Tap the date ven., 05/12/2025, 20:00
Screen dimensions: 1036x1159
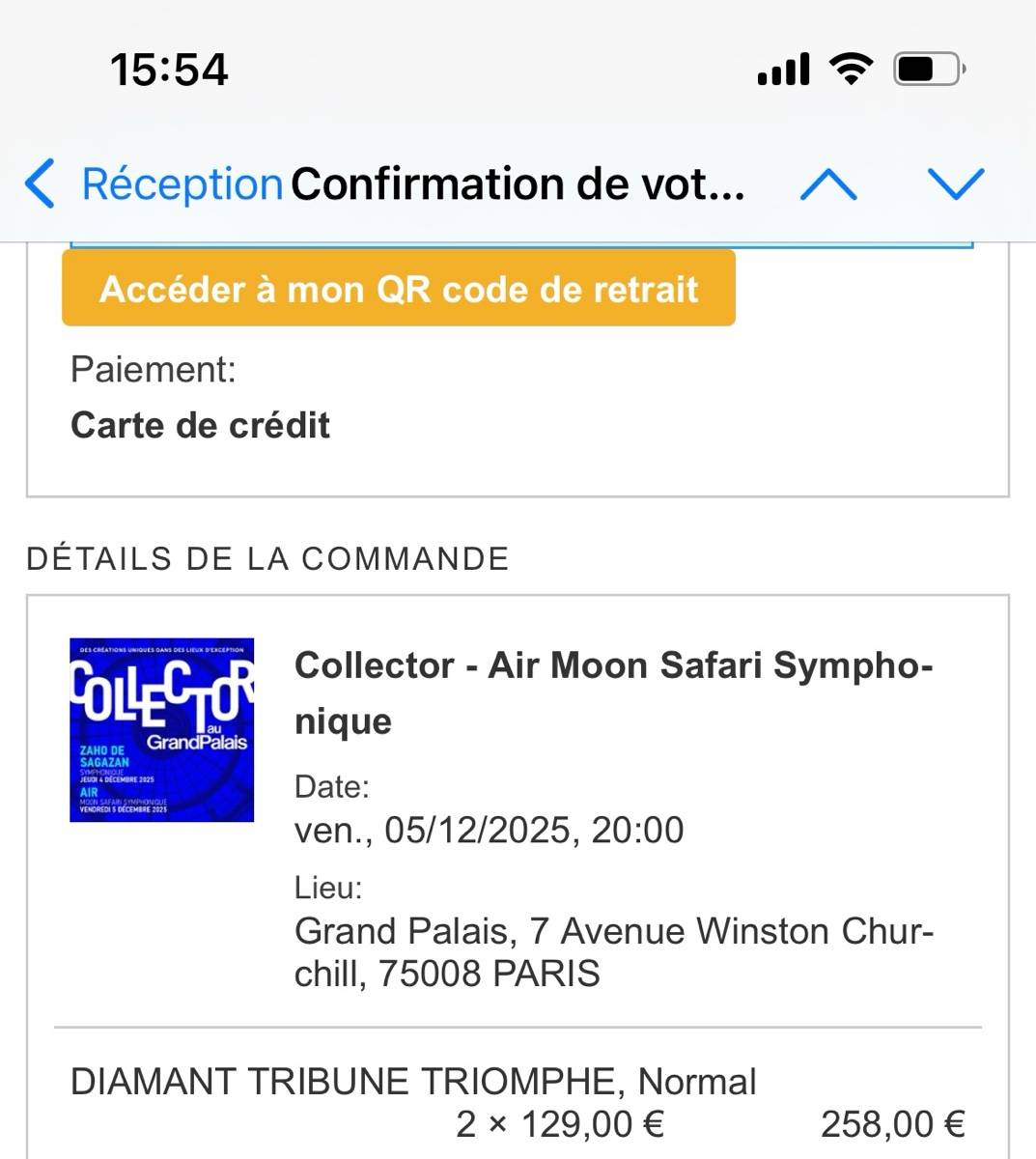click(489, 829)
